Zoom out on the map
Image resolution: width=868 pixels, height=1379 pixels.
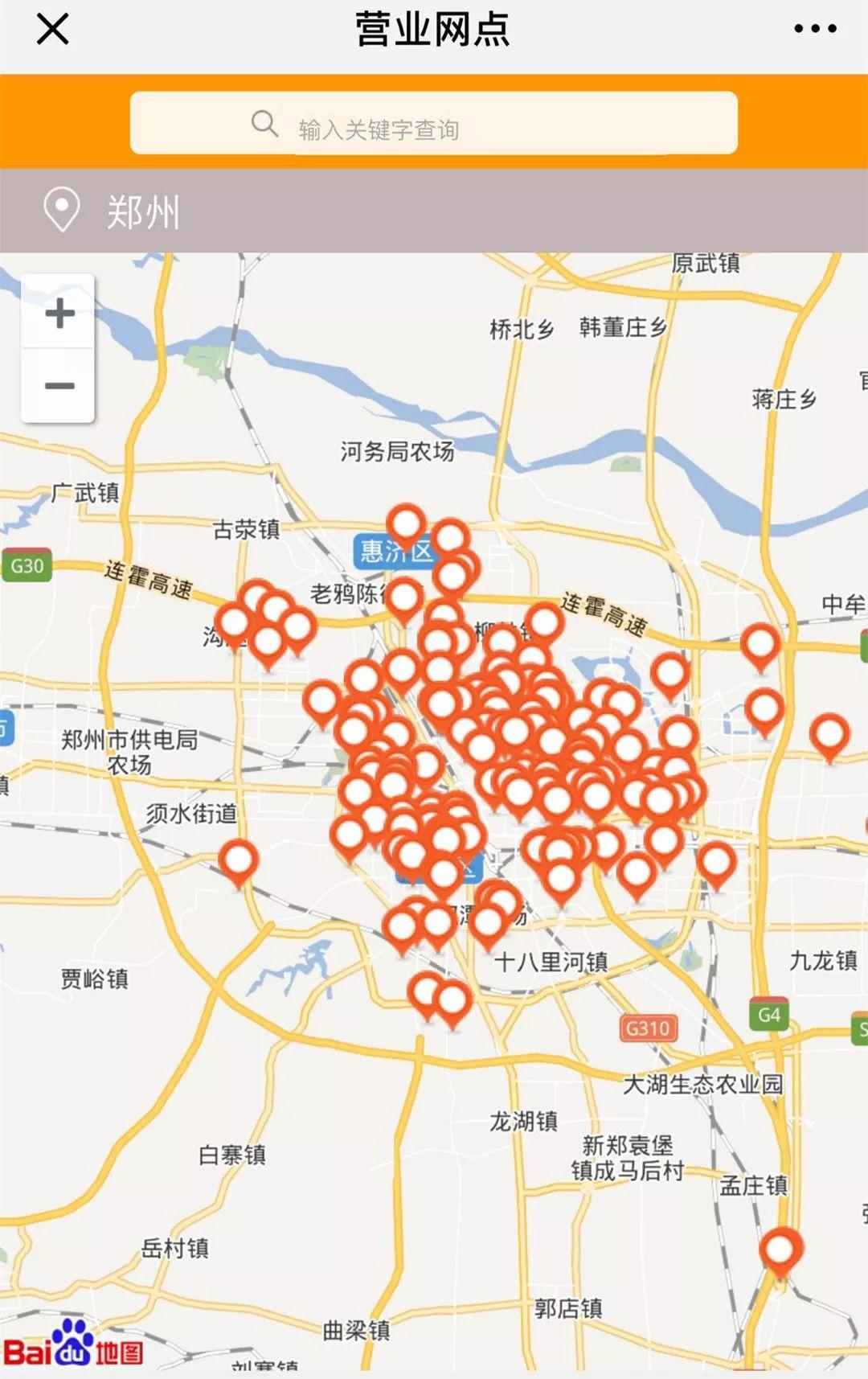pyautogui.click(x=59, y=386)
